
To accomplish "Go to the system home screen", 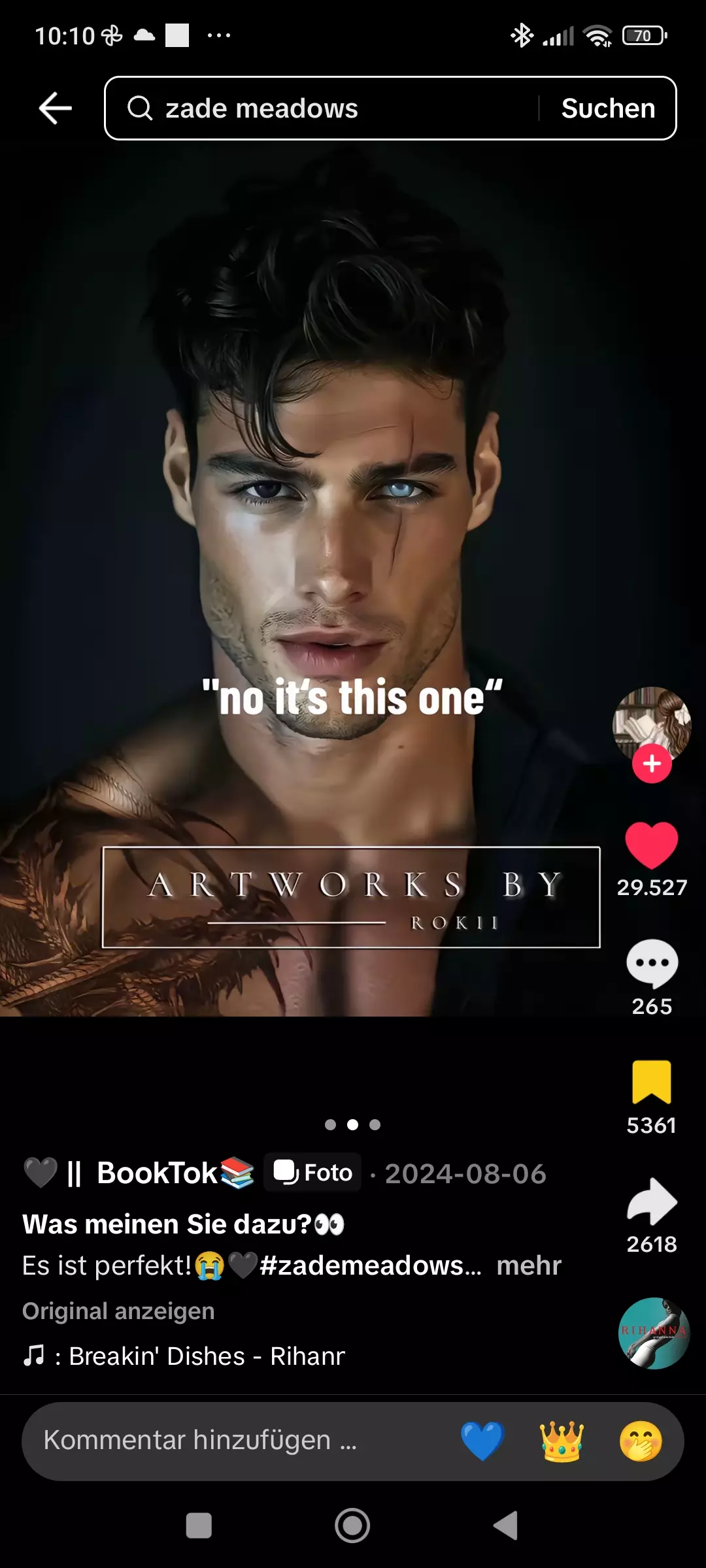I will click(352, 1526).
